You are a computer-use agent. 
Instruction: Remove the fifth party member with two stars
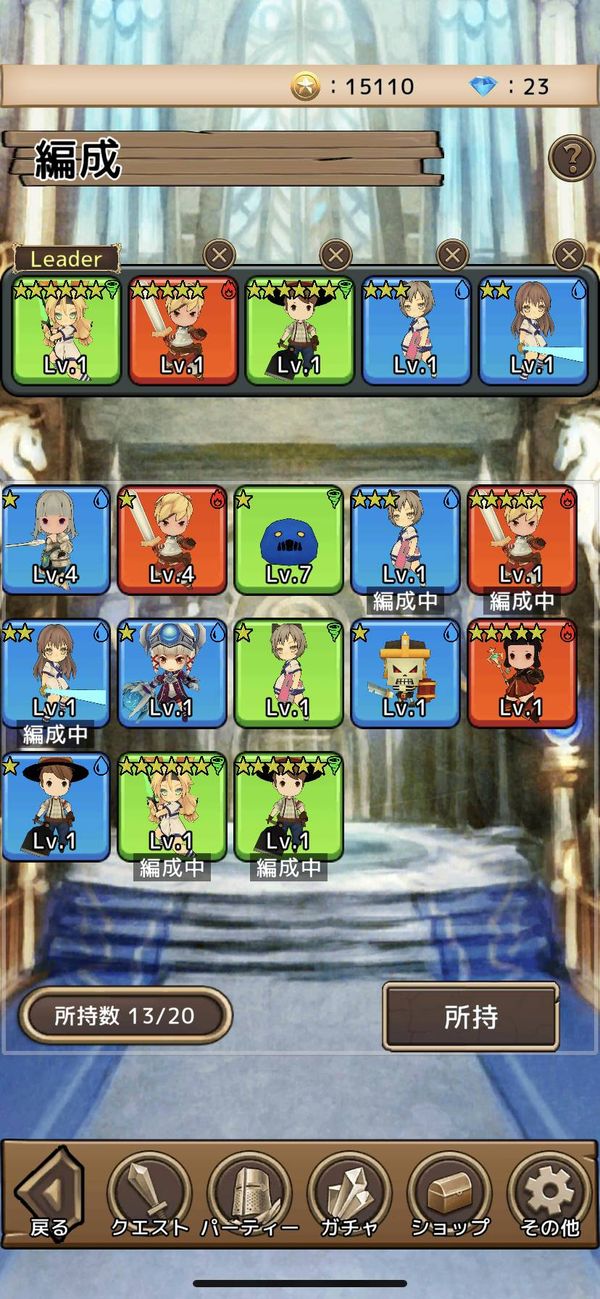pos(569,255)
